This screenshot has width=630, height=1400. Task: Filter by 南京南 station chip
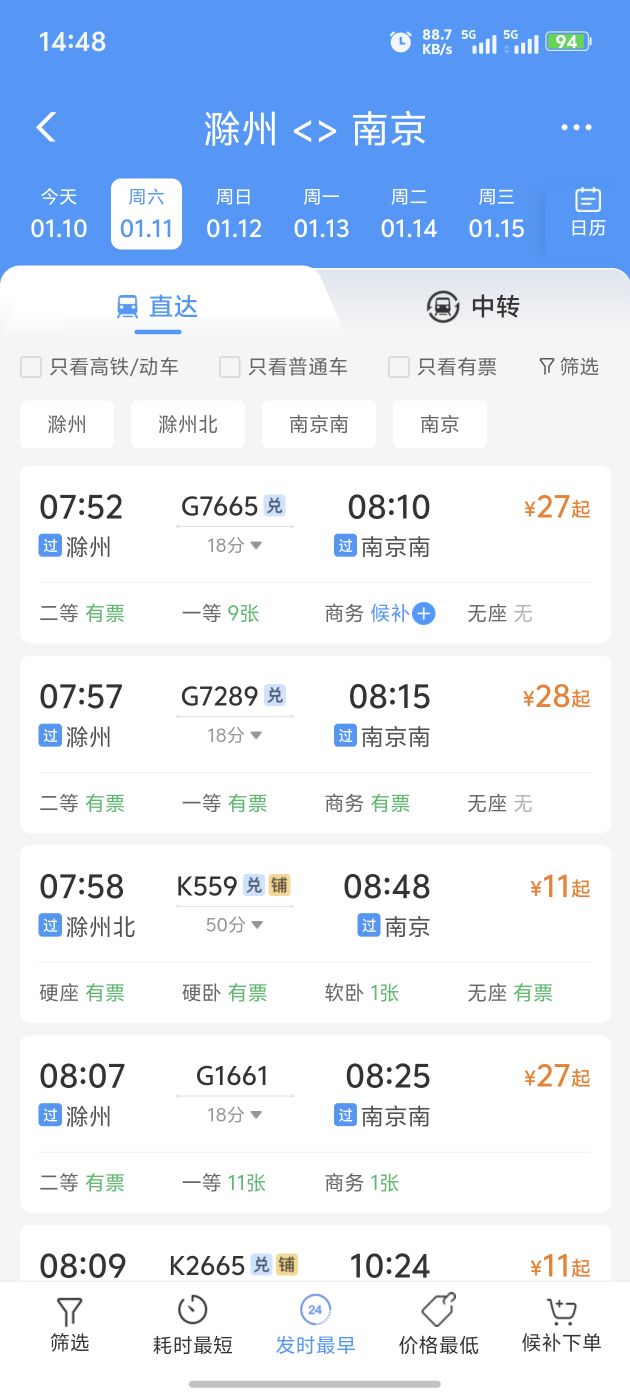pos(319,425)
